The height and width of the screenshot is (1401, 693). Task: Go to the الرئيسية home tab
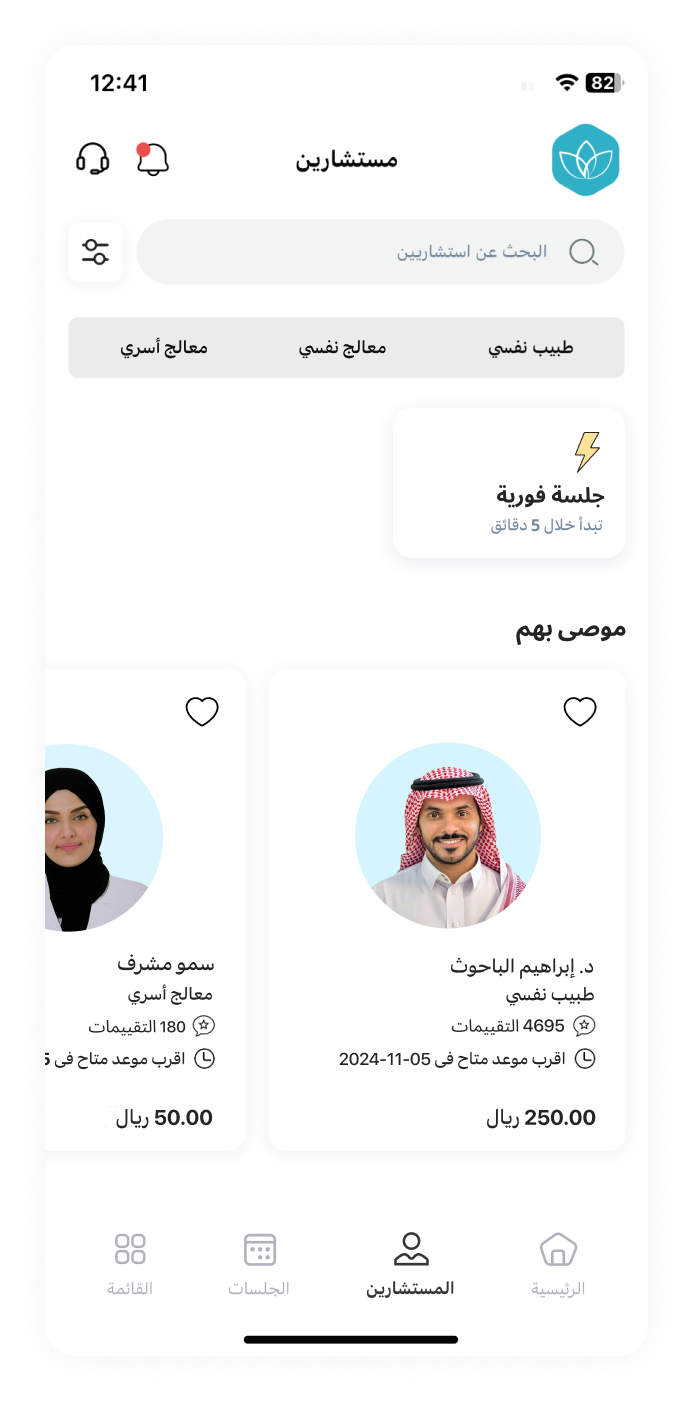(x=558, y=1264)
